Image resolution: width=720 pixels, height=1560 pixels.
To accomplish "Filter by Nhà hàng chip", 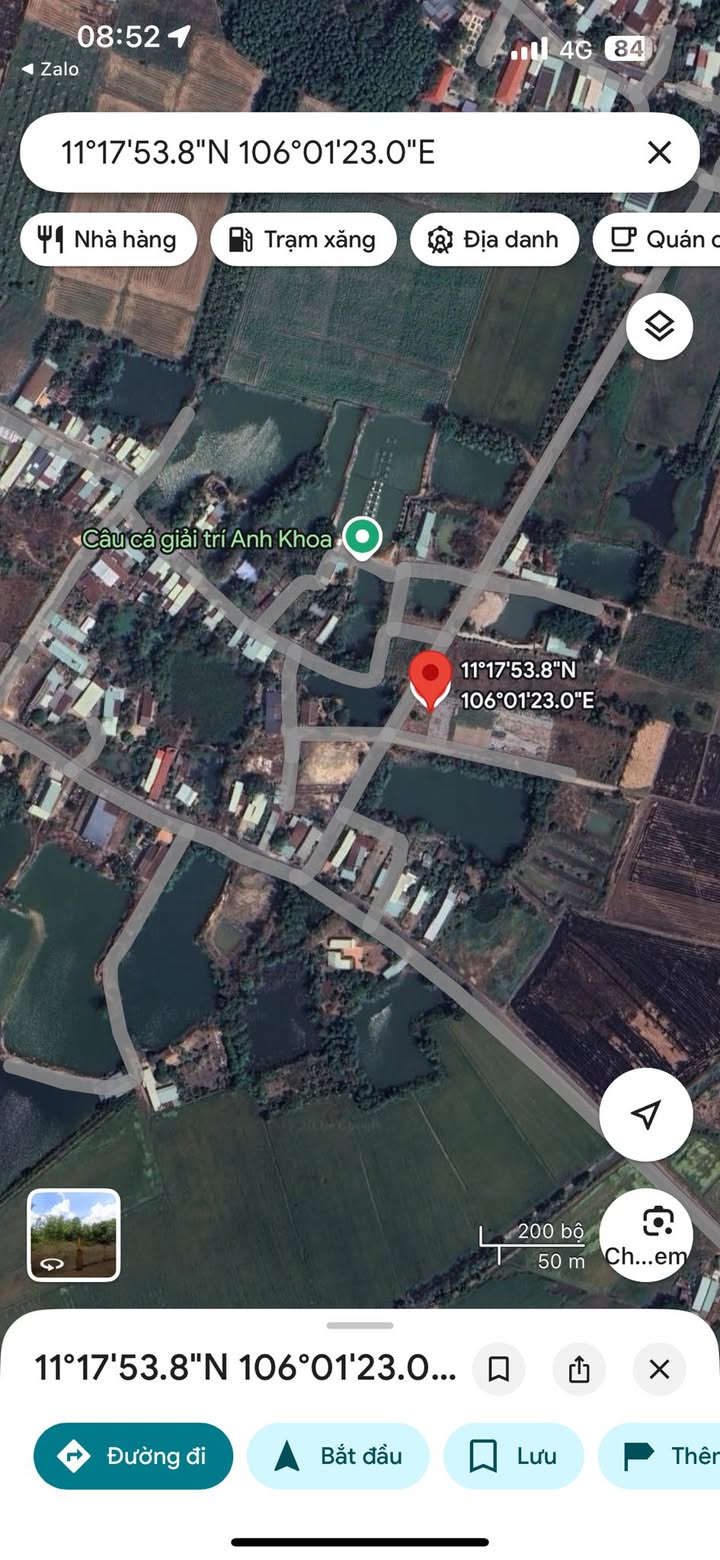I will [x=108, y=240].
